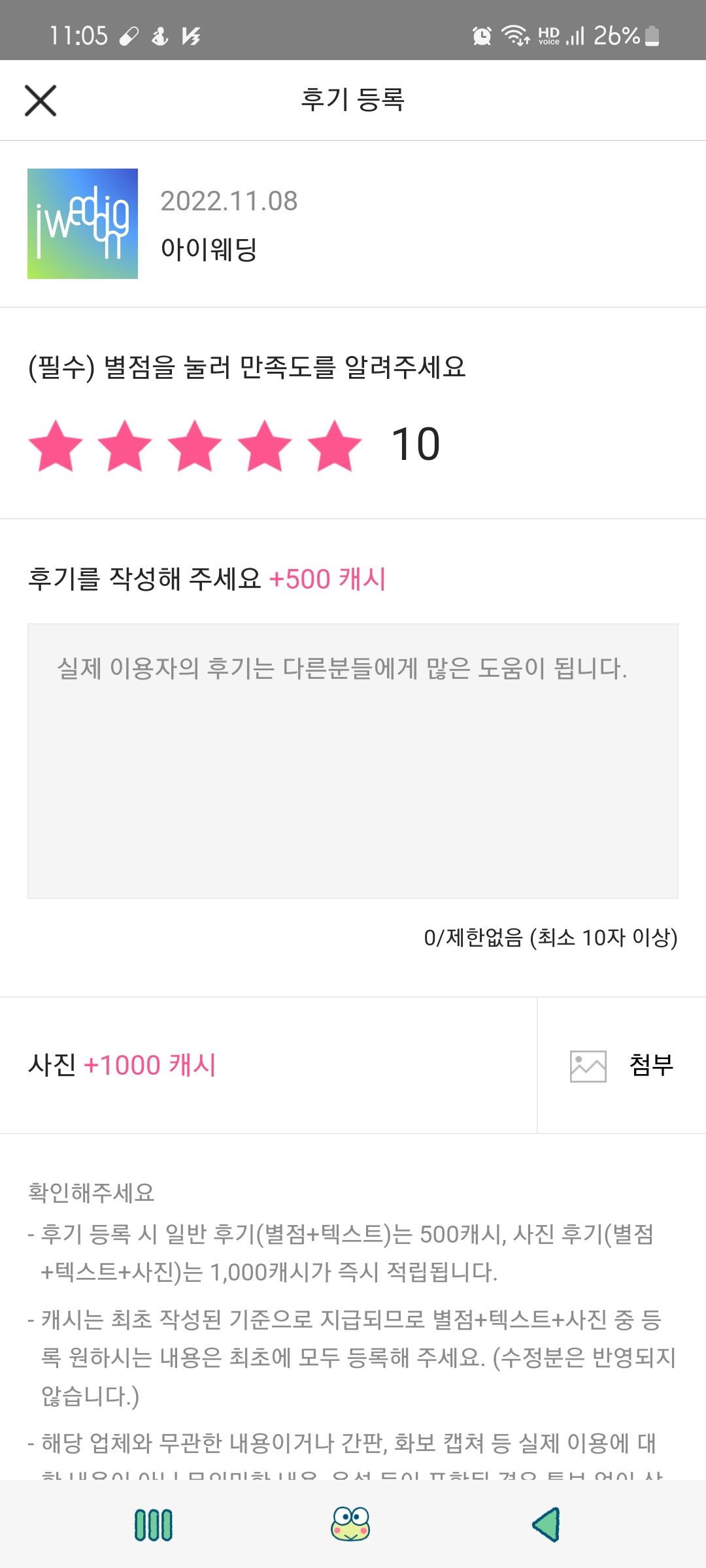Viewport: 706px width, 1568px height.
Task: Set rating to the second star
Action: [125, 445]
